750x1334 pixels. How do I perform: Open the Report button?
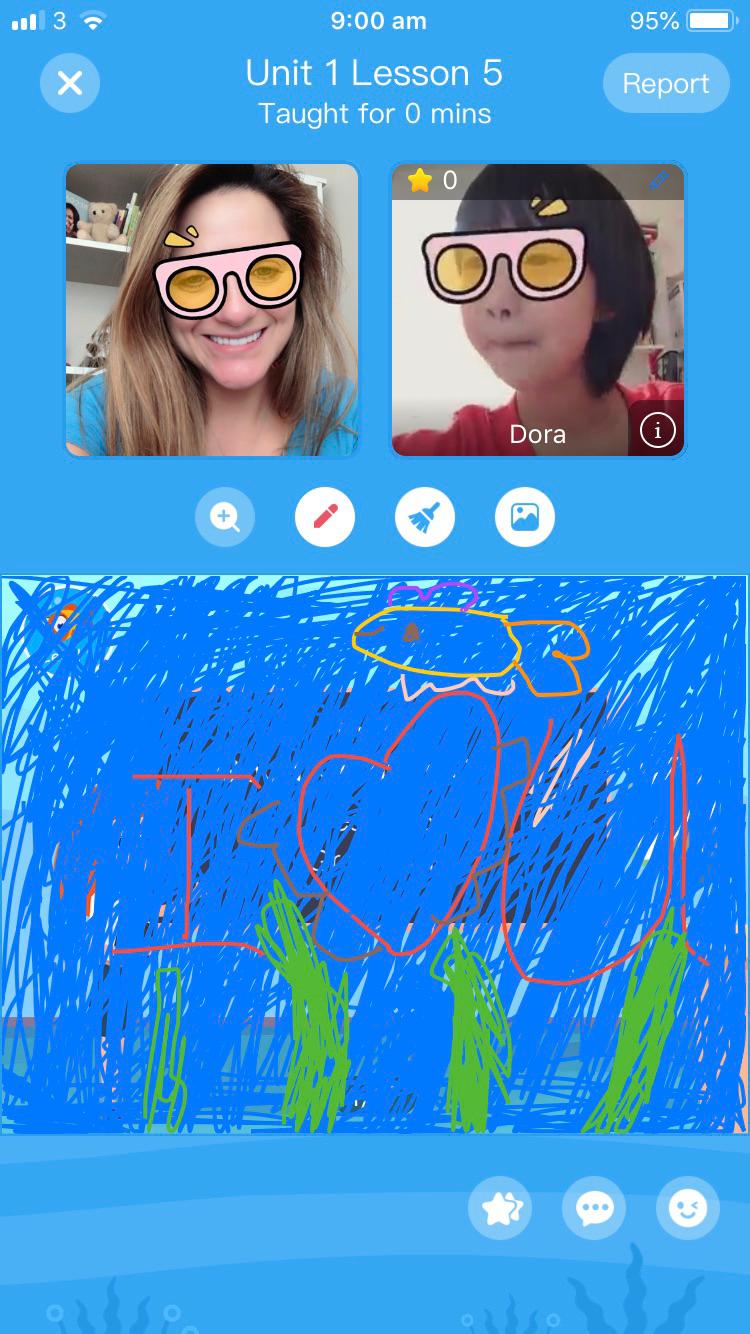[x=665, y=83]
